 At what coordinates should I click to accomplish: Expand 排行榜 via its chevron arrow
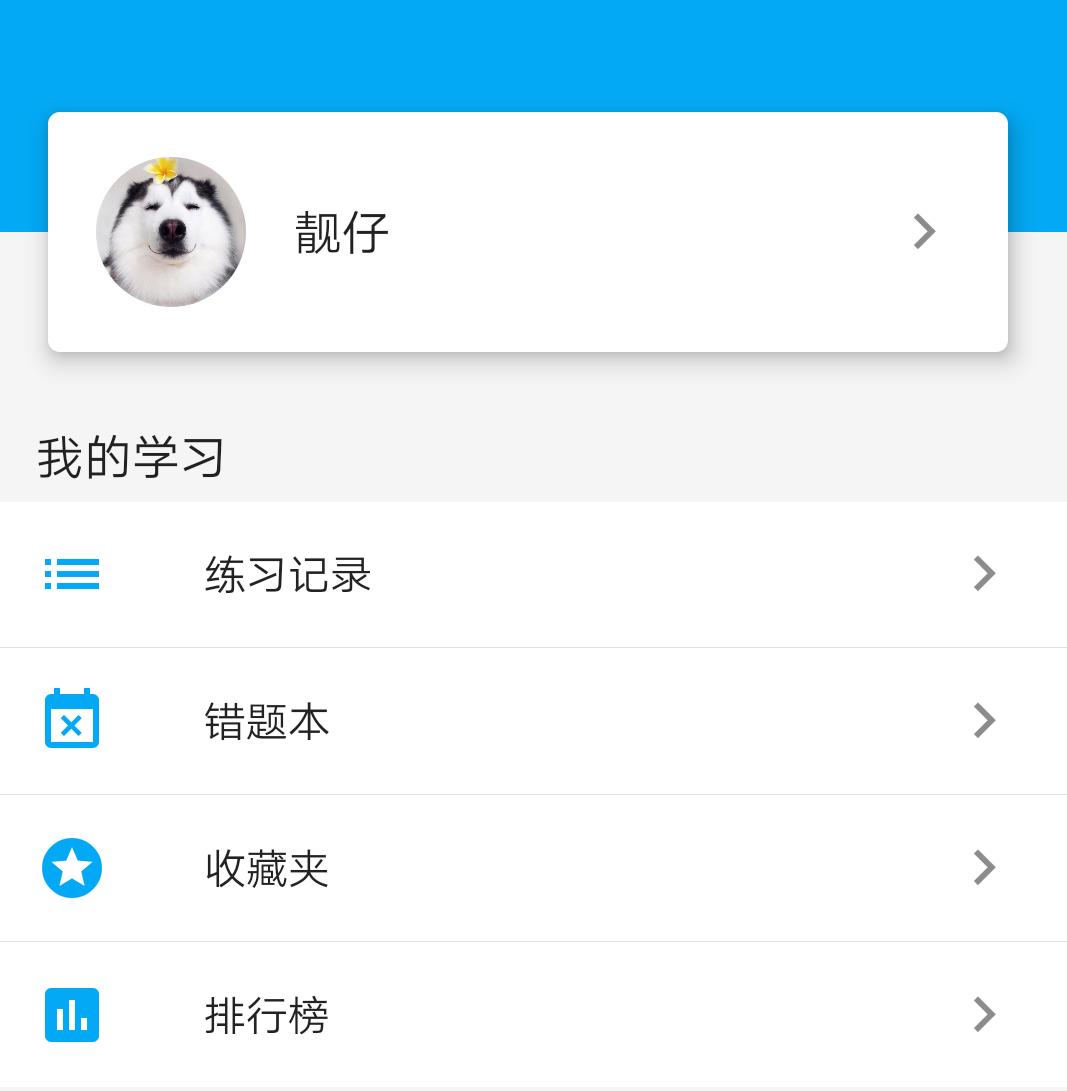click(984, 1015)
